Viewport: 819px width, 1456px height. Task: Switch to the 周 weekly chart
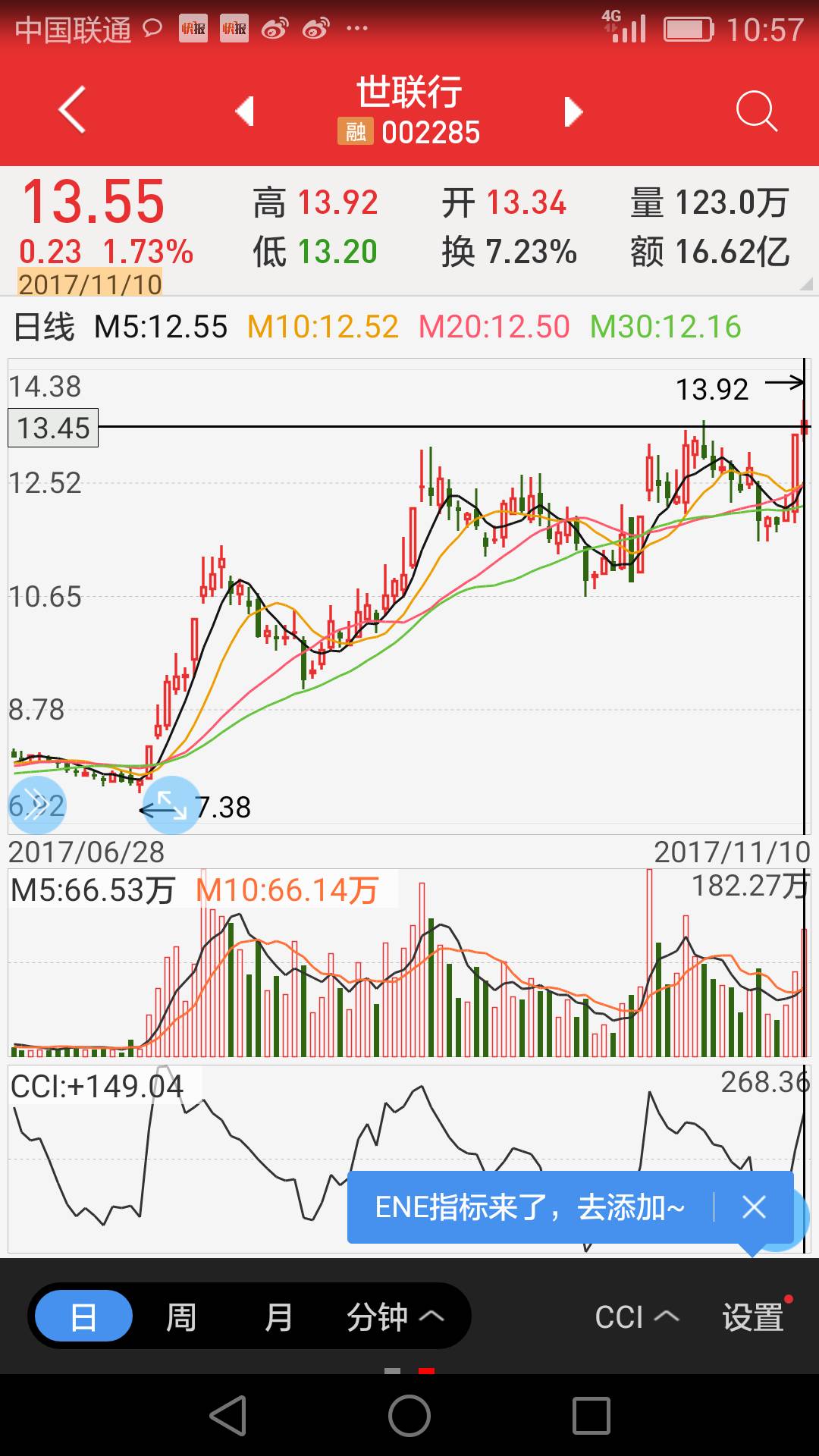[180, 1317]
